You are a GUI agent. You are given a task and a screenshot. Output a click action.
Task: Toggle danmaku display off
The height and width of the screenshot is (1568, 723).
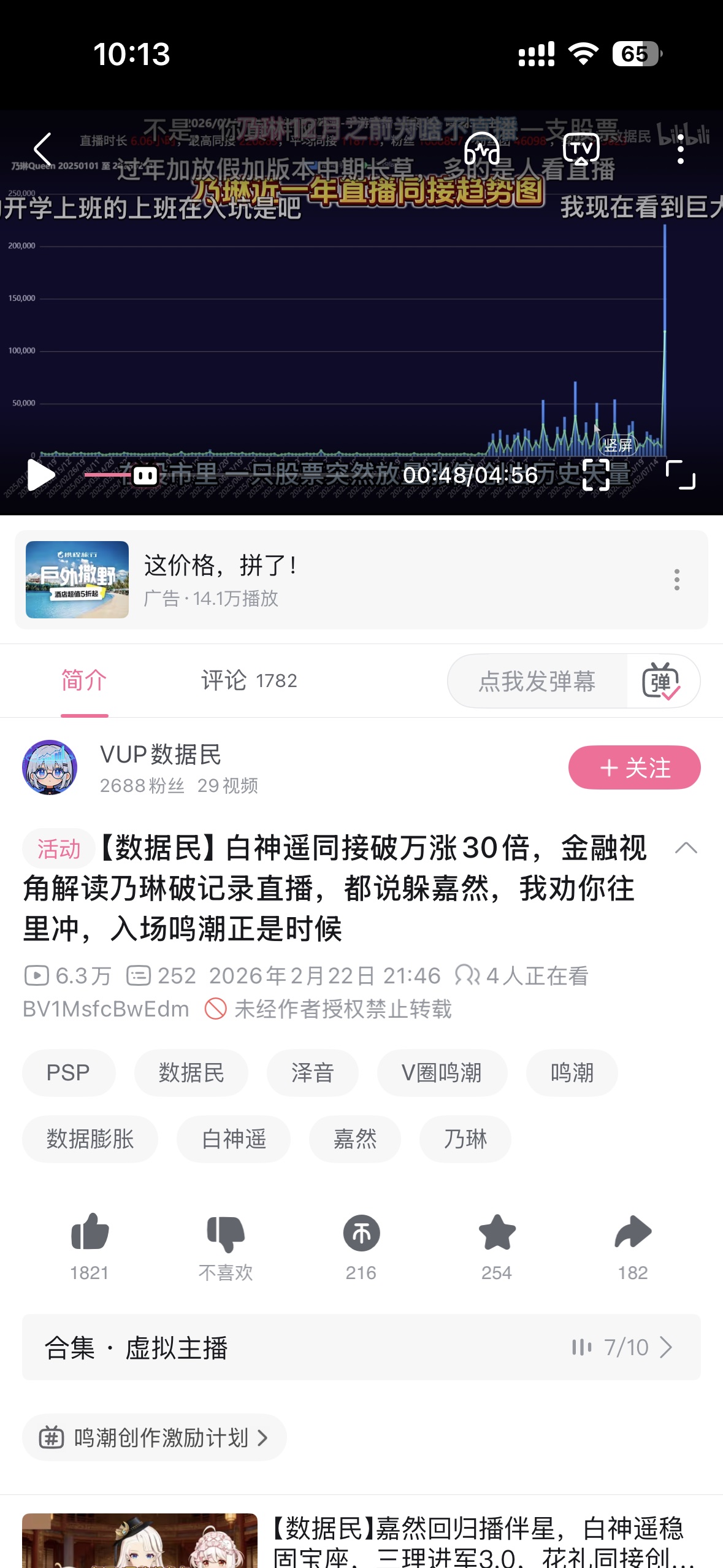pyautogui.click(x=661, y=681)
